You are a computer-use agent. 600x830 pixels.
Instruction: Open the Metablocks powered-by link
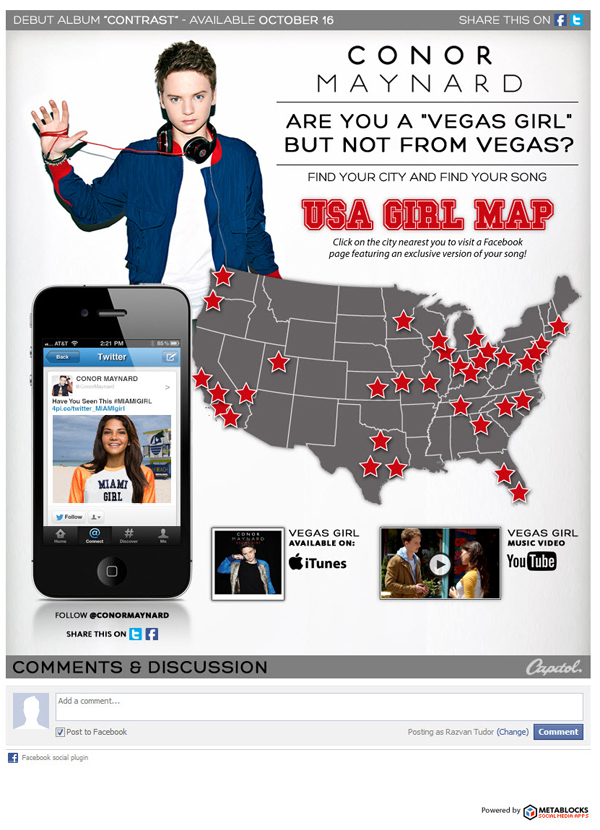pos(556,811)
